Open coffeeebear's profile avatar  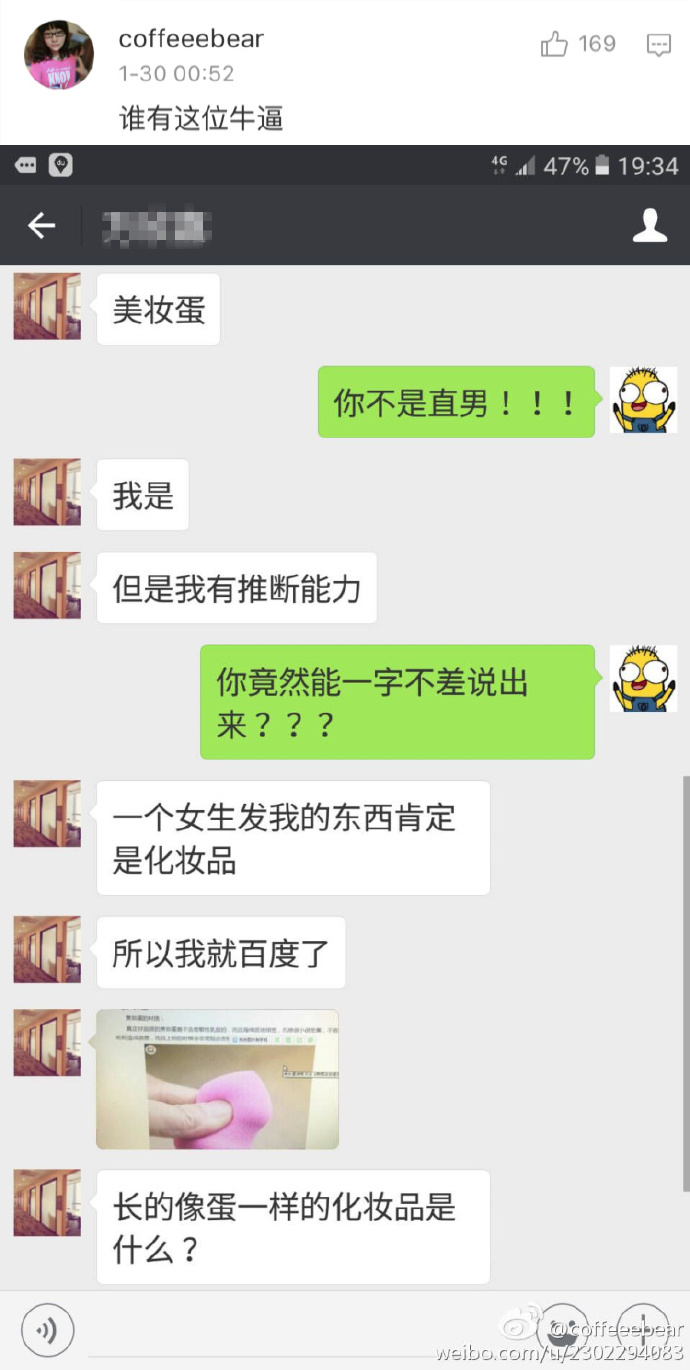pos(59,55)
